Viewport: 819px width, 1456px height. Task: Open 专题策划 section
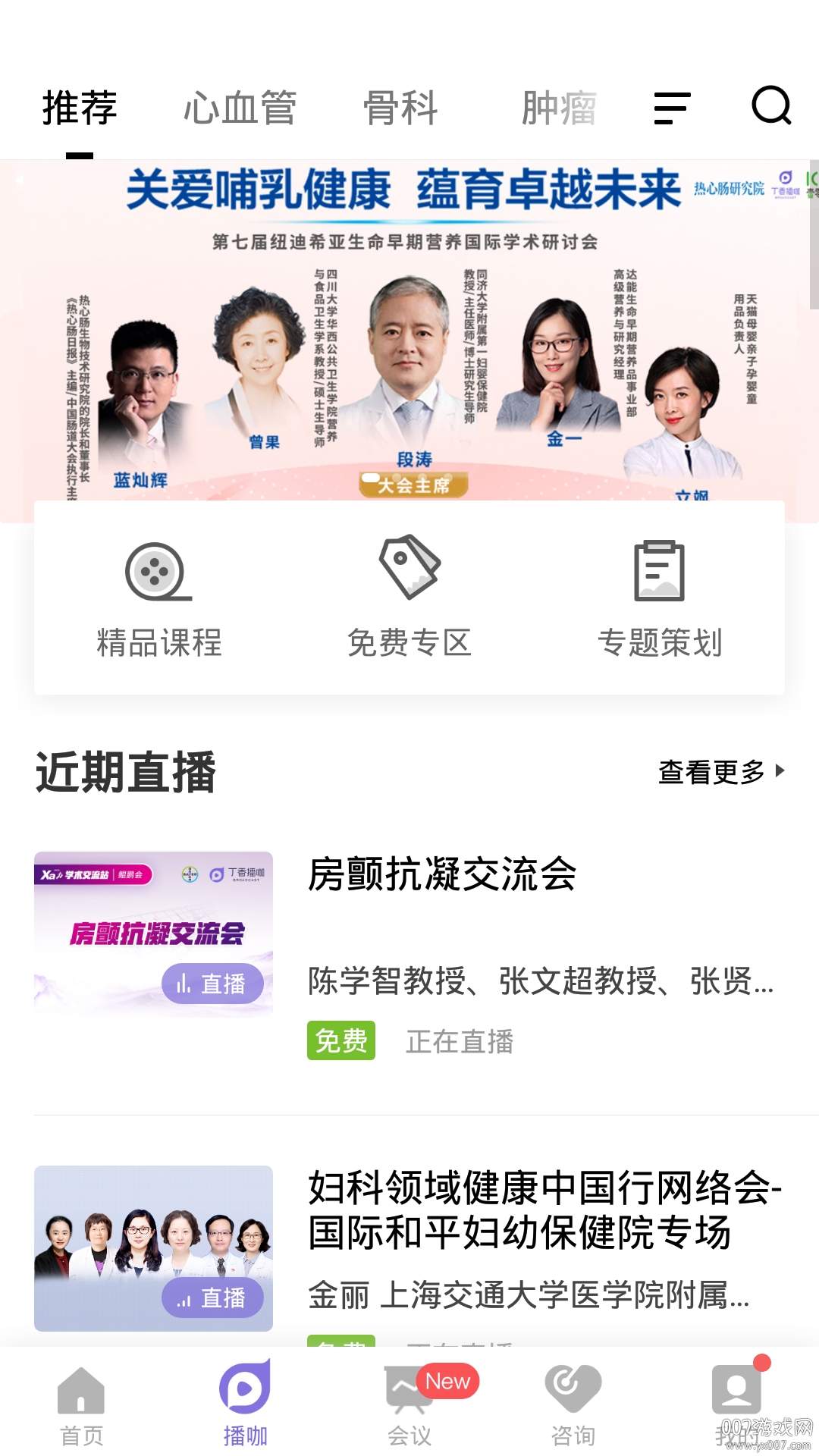tap(660, 599)
